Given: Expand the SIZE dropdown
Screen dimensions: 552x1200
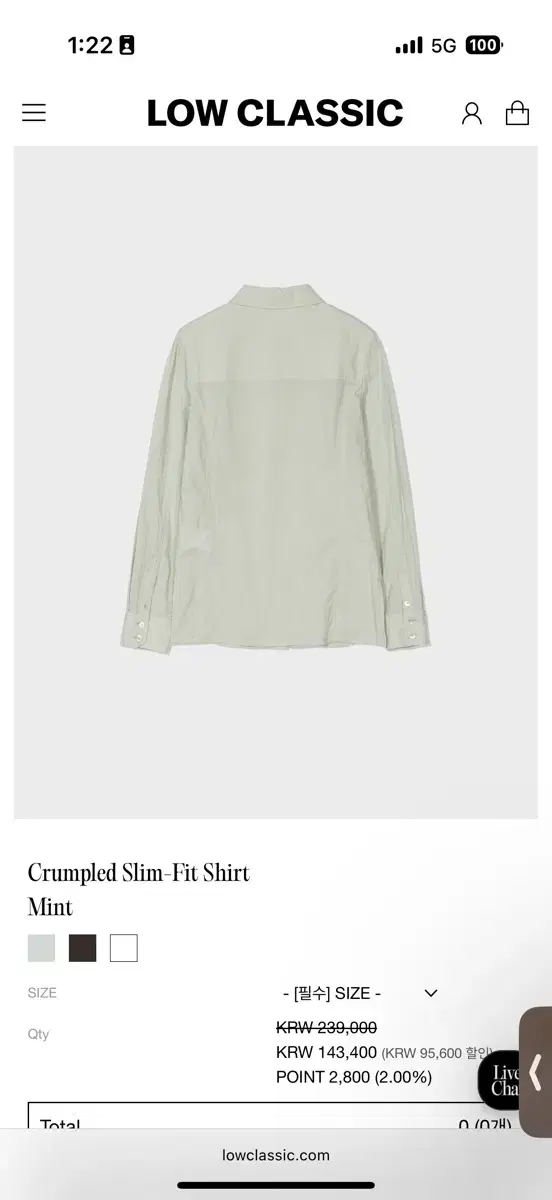Looking at the screenshot, I should 359,993.
